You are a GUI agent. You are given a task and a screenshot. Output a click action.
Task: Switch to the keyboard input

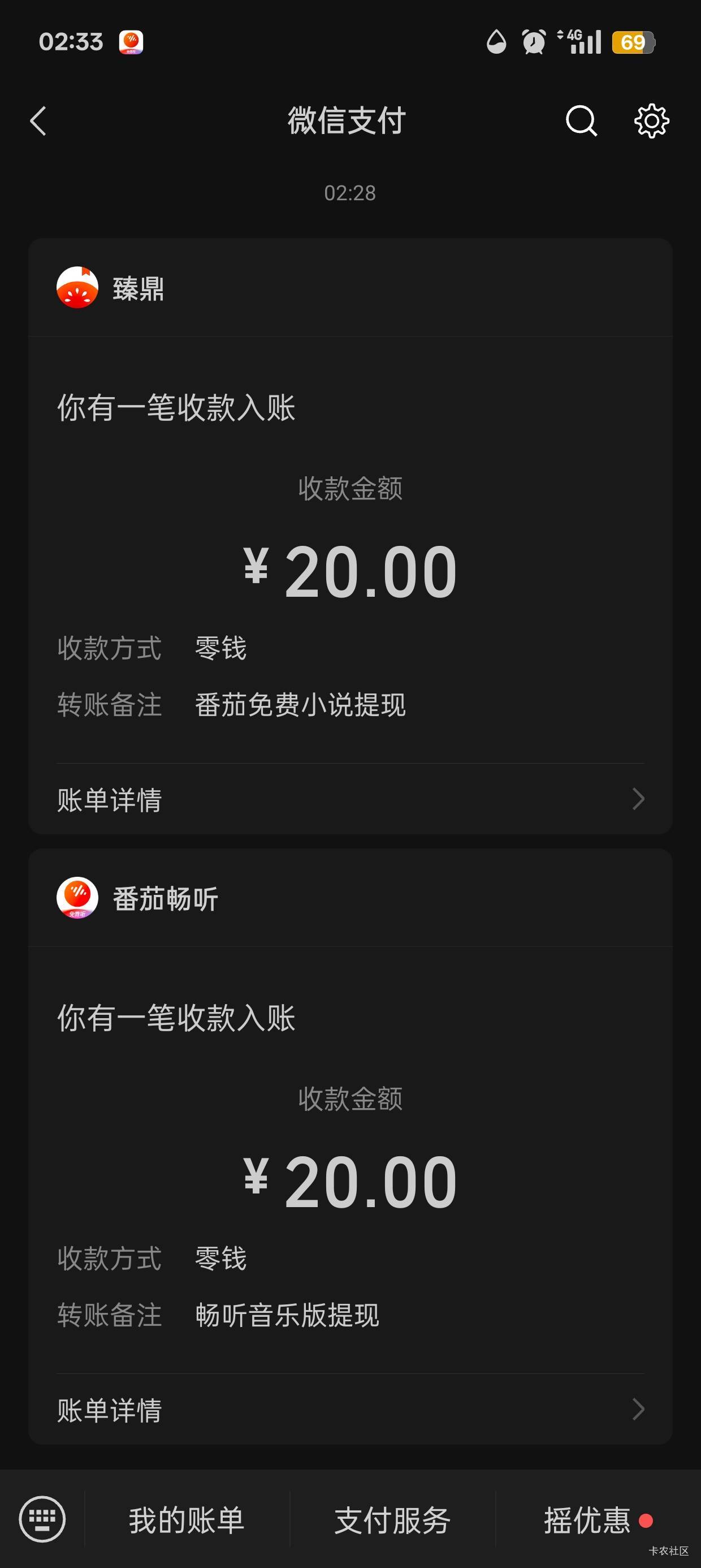coord(42,1519)
